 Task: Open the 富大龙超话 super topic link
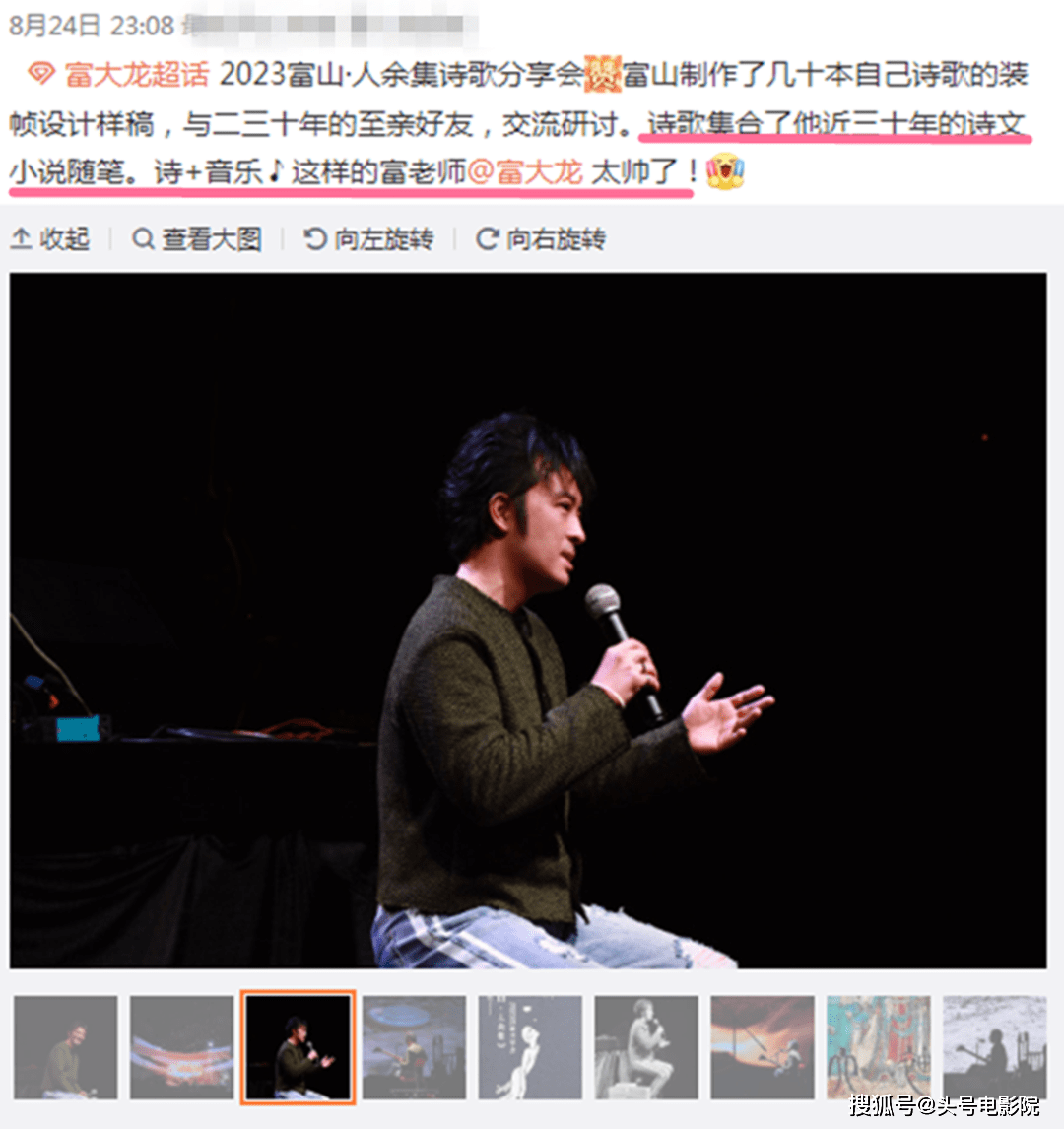[x=136, y=75]
